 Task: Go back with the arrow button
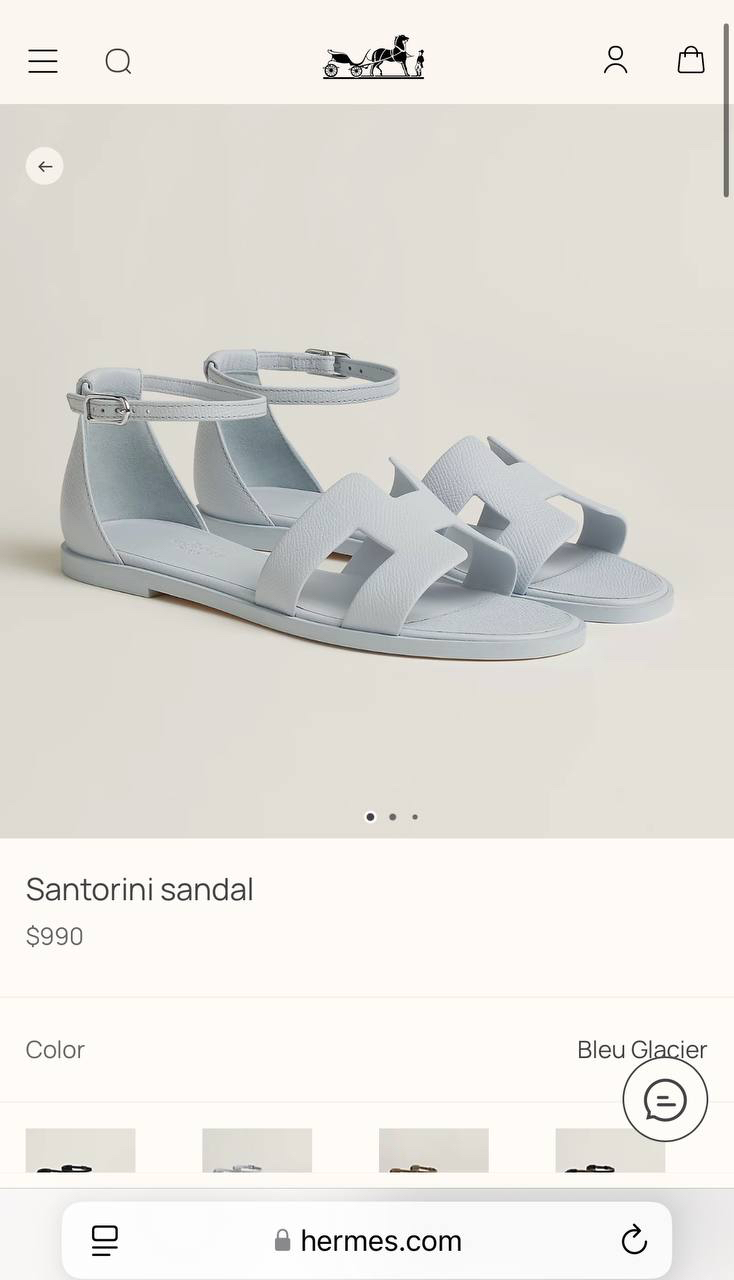45,166
